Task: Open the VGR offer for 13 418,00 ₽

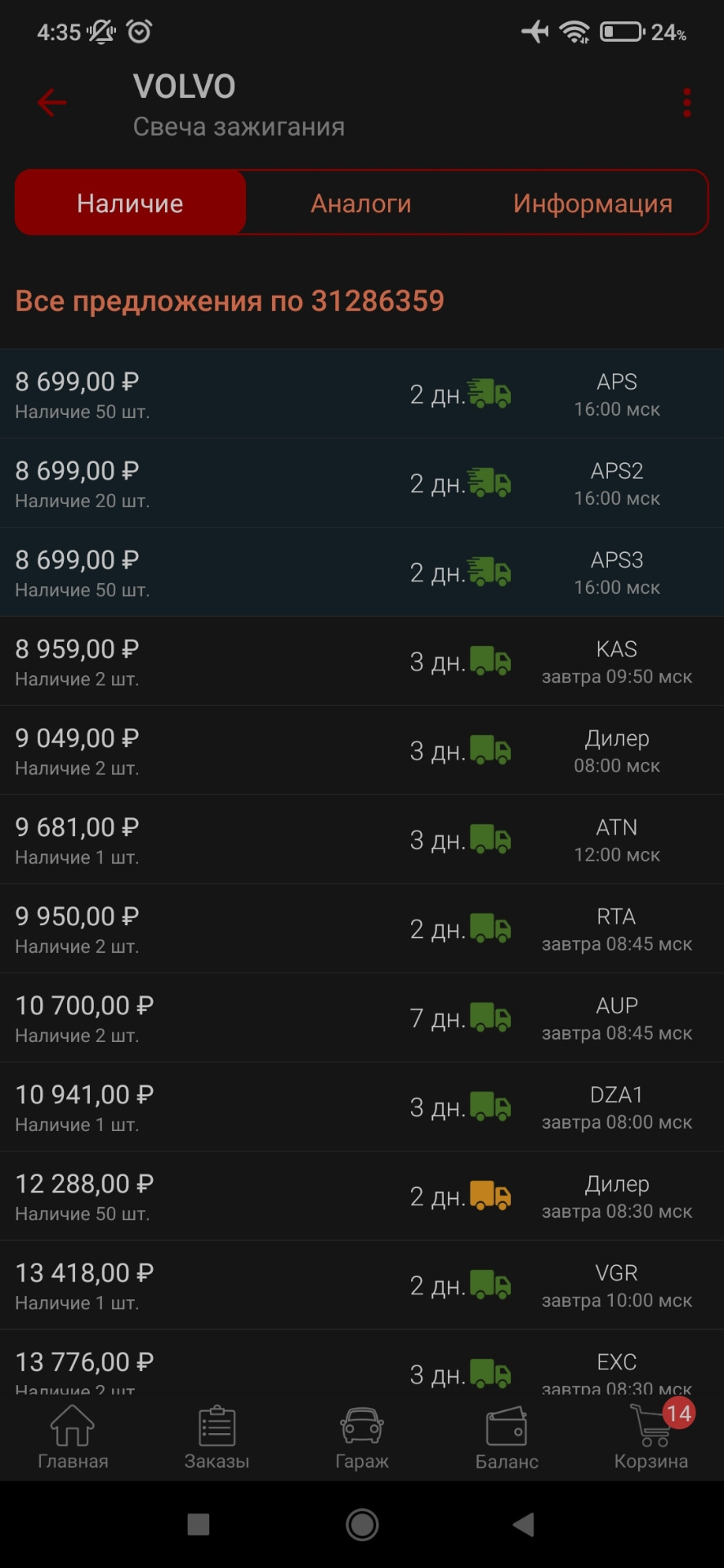Action: click(362, 1285)
